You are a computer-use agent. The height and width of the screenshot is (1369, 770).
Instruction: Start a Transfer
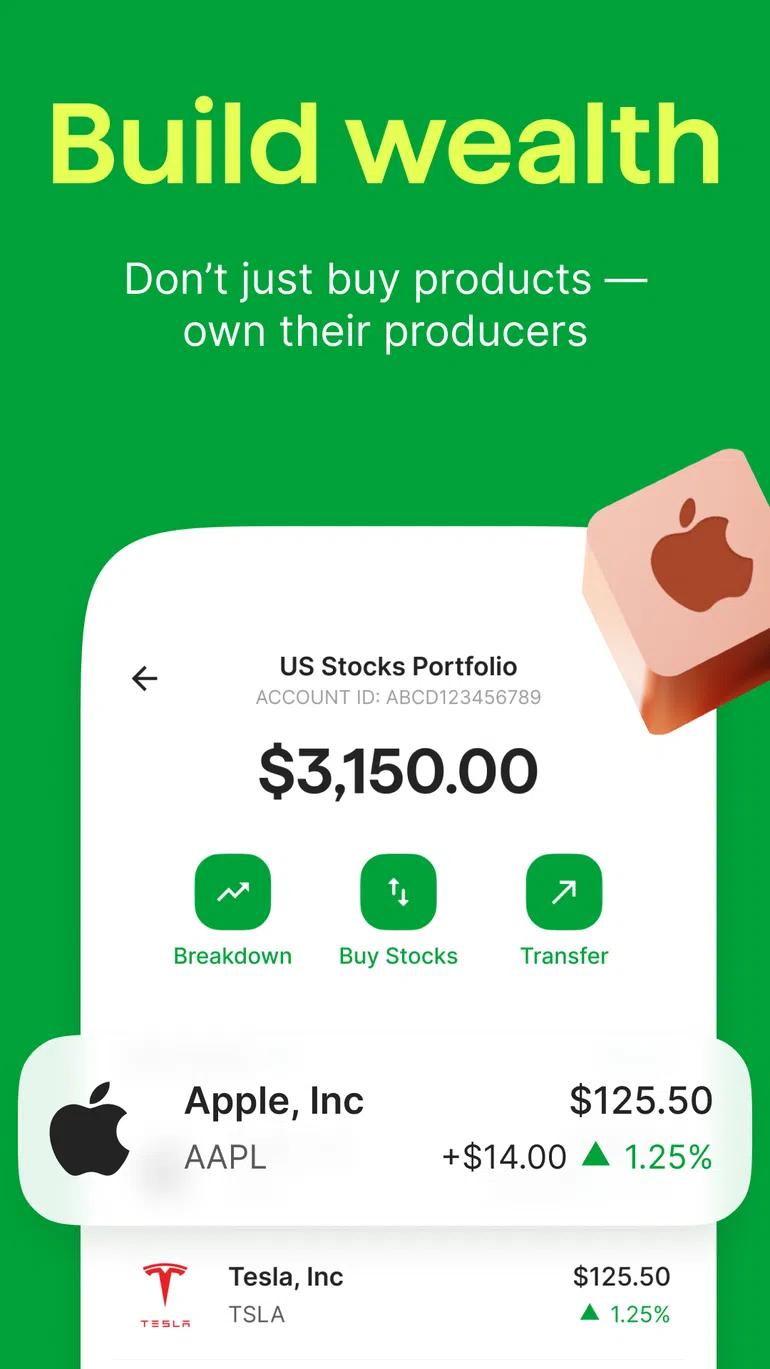coord(564,955)
